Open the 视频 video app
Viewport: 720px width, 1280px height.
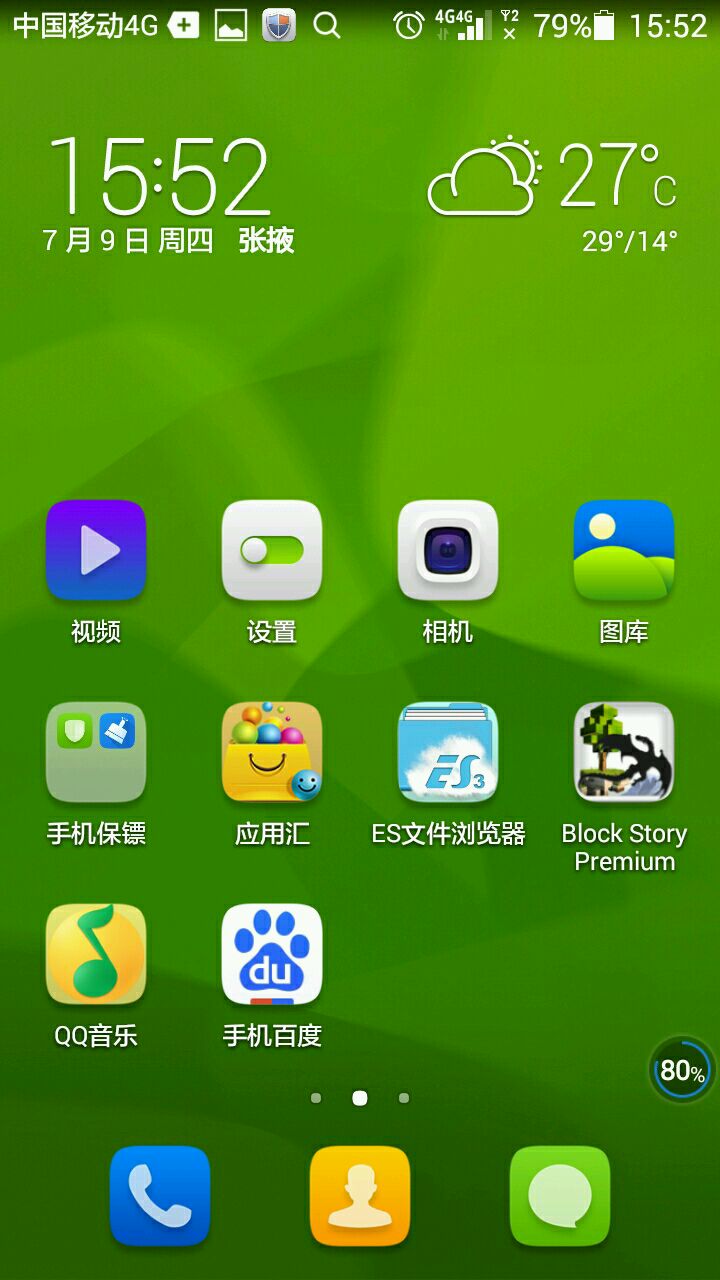(x=96, y=551)
